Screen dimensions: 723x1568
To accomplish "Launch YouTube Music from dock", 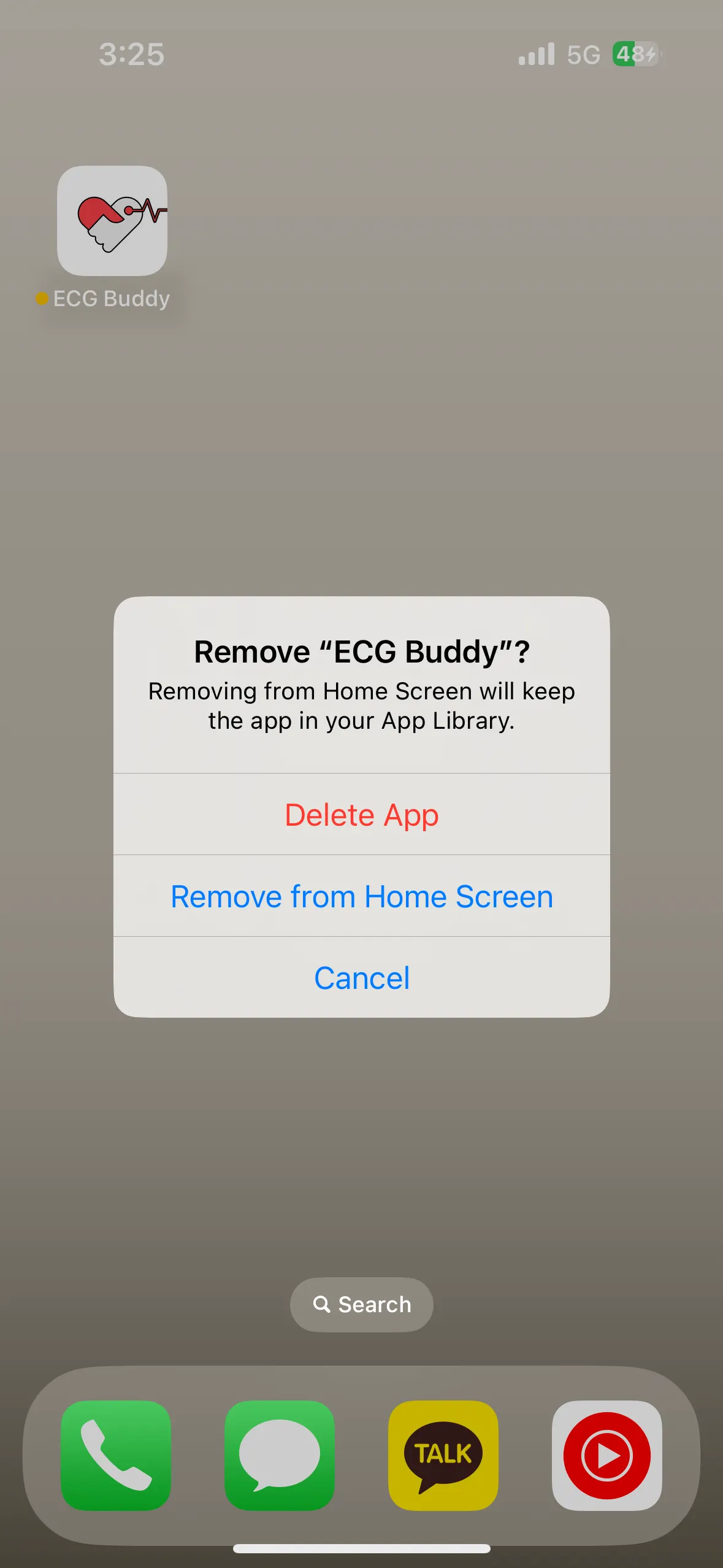I will 606,1455.
